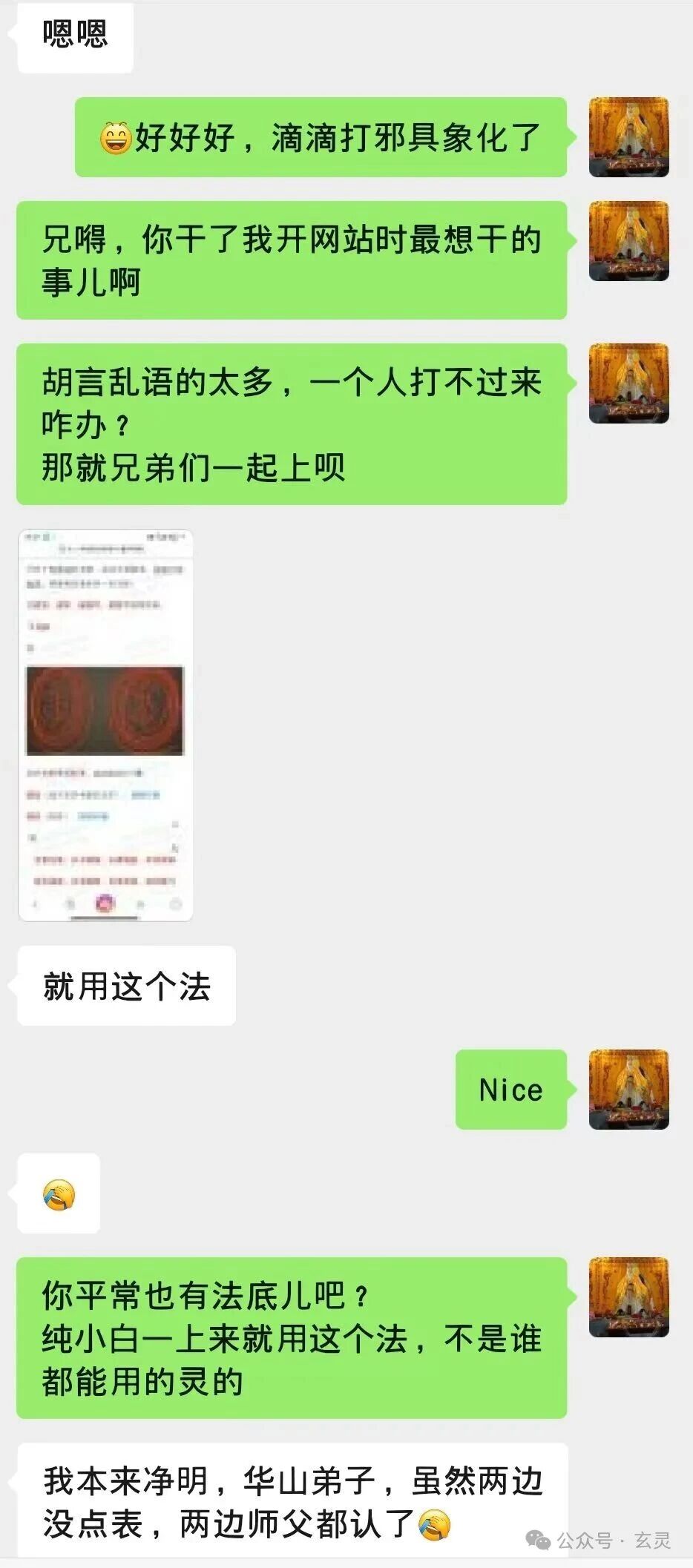Image resolution: width=693 pixels, height=1568 pixels.
Task: Open the shared screenshot image in chat
Action: pos(105,725)
